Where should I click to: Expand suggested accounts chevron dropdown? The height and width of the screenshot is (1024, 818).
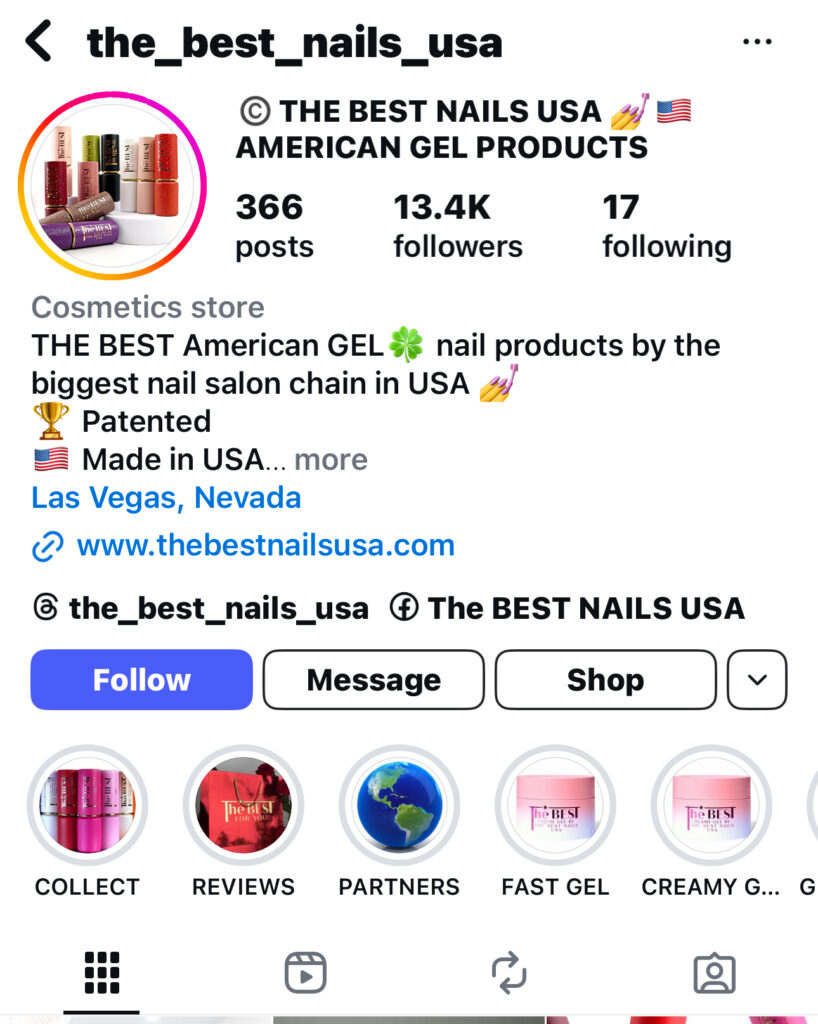757,680
